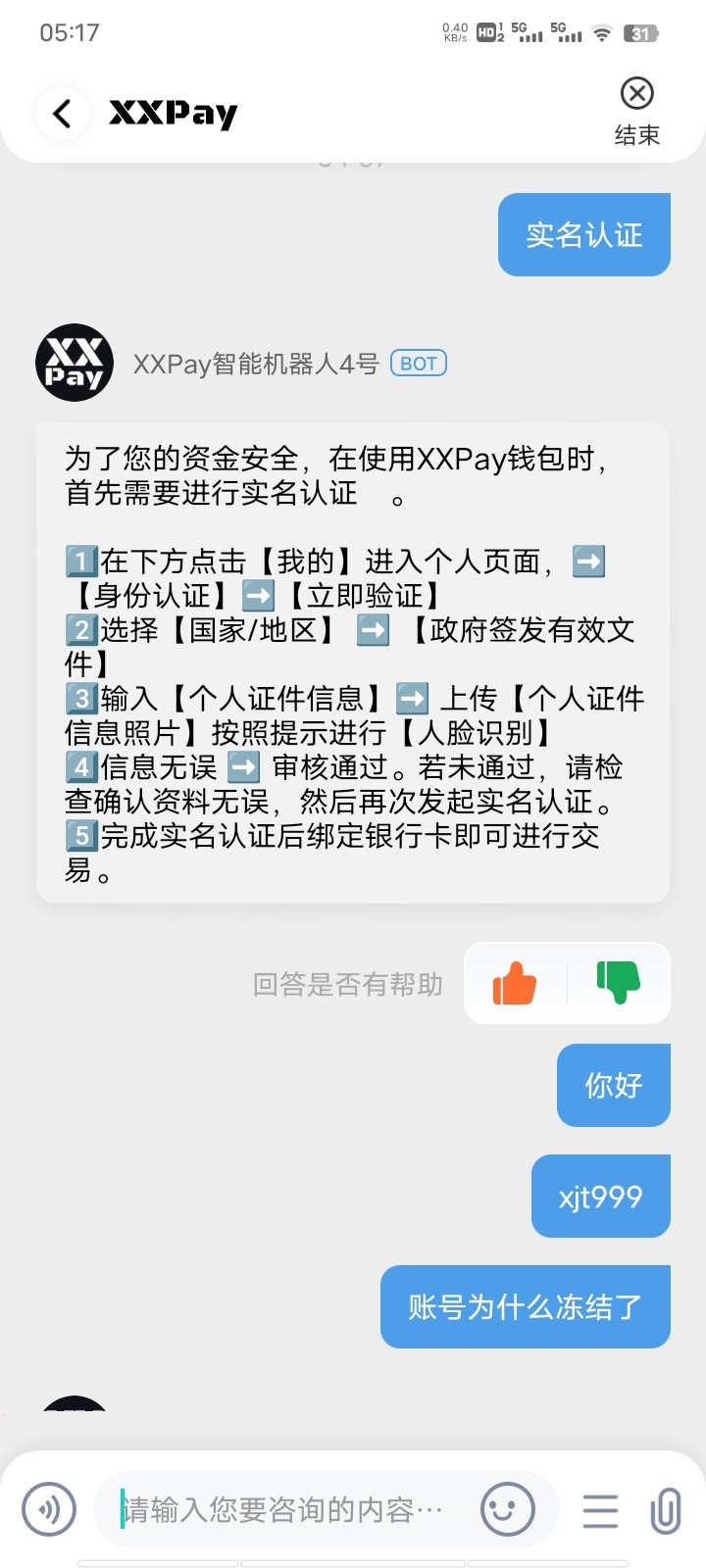
Task: Tap the paperclip attachment icon
Action: 665,1509
